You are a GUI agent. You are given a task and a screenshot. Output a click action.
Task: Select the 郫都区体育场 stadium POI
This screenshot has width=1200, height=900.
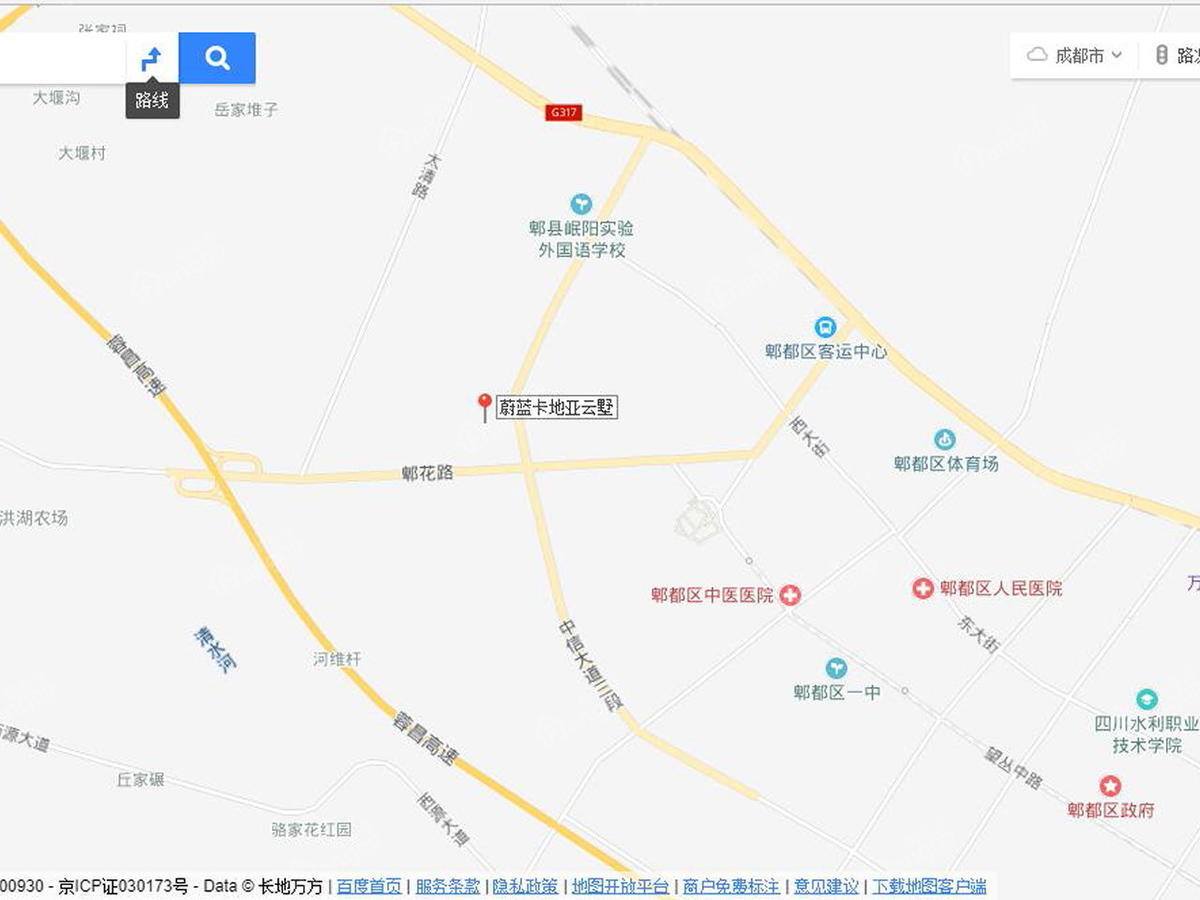pyautogui.click(x=944, y=439)
